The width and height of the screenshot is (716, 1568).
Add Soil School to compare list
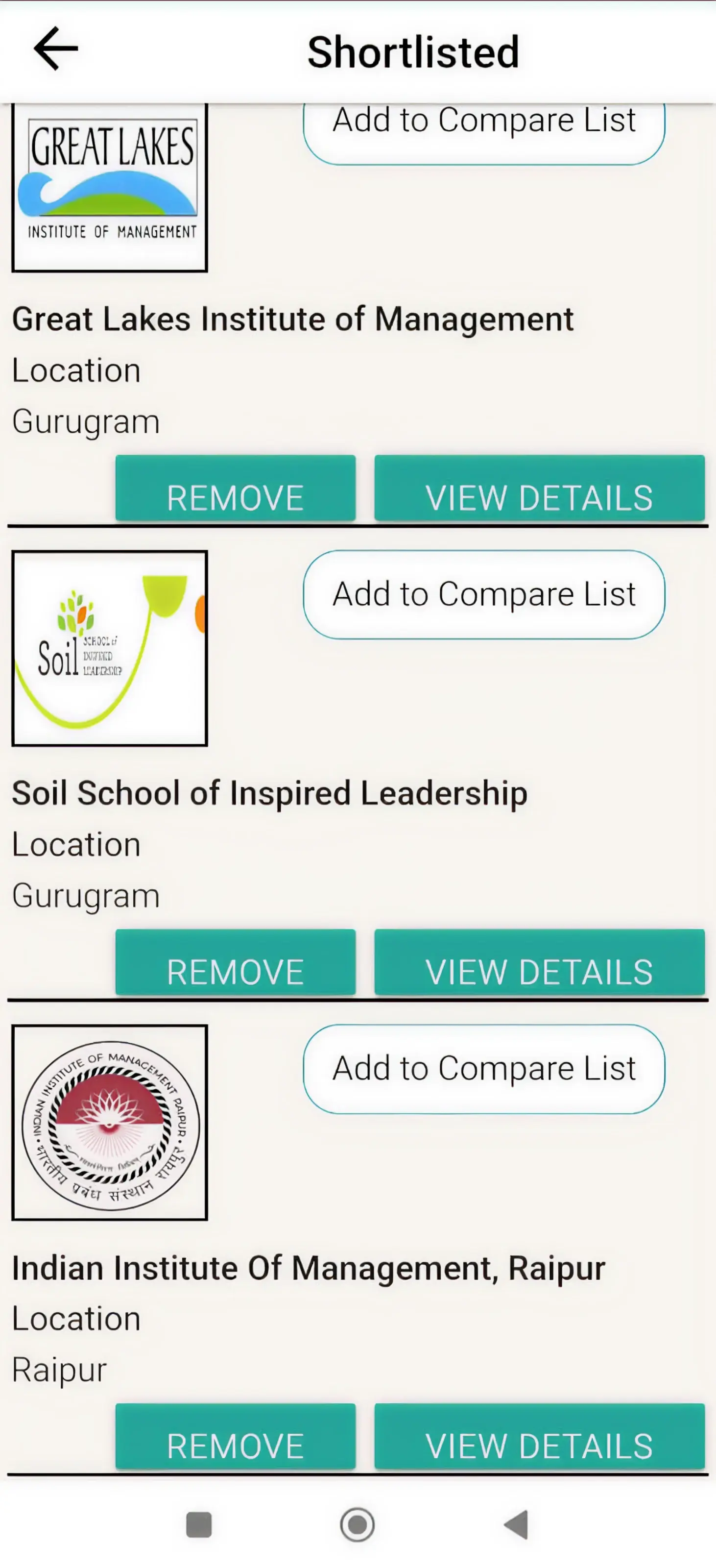(484, 595)
